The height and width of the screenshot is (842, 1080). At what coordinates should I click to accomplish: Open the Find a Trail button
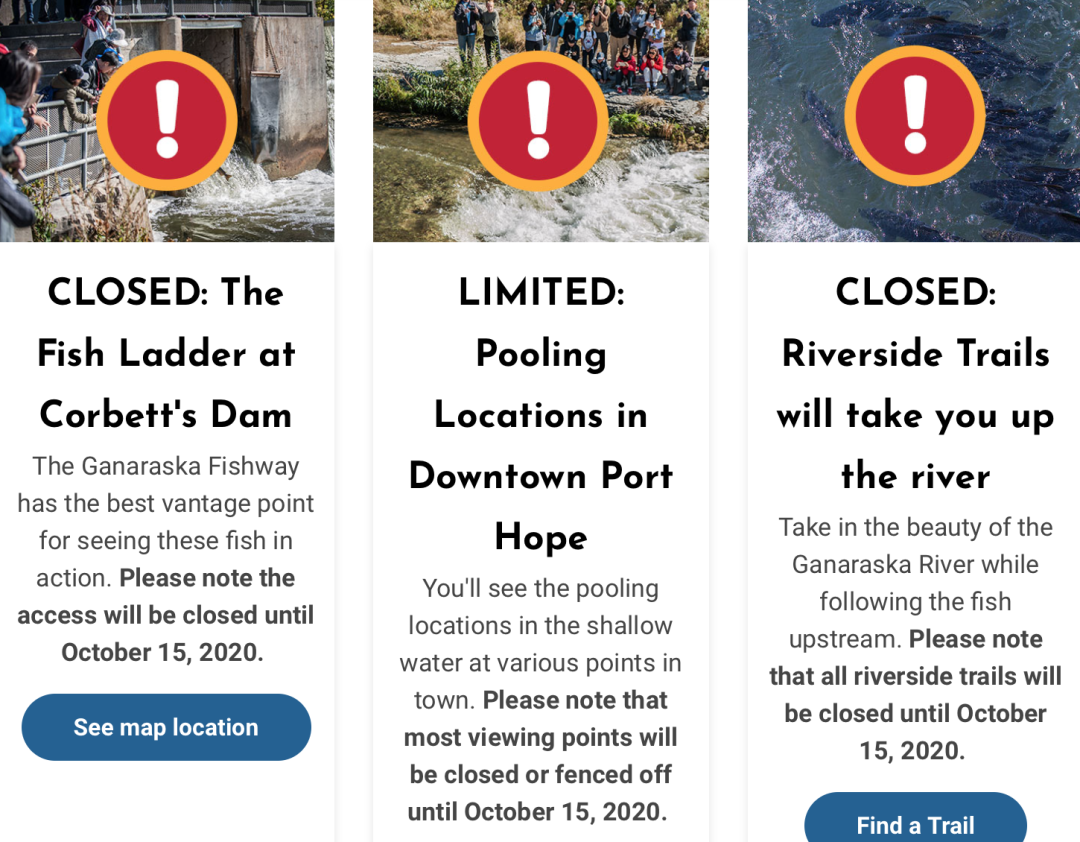[915, 822]
